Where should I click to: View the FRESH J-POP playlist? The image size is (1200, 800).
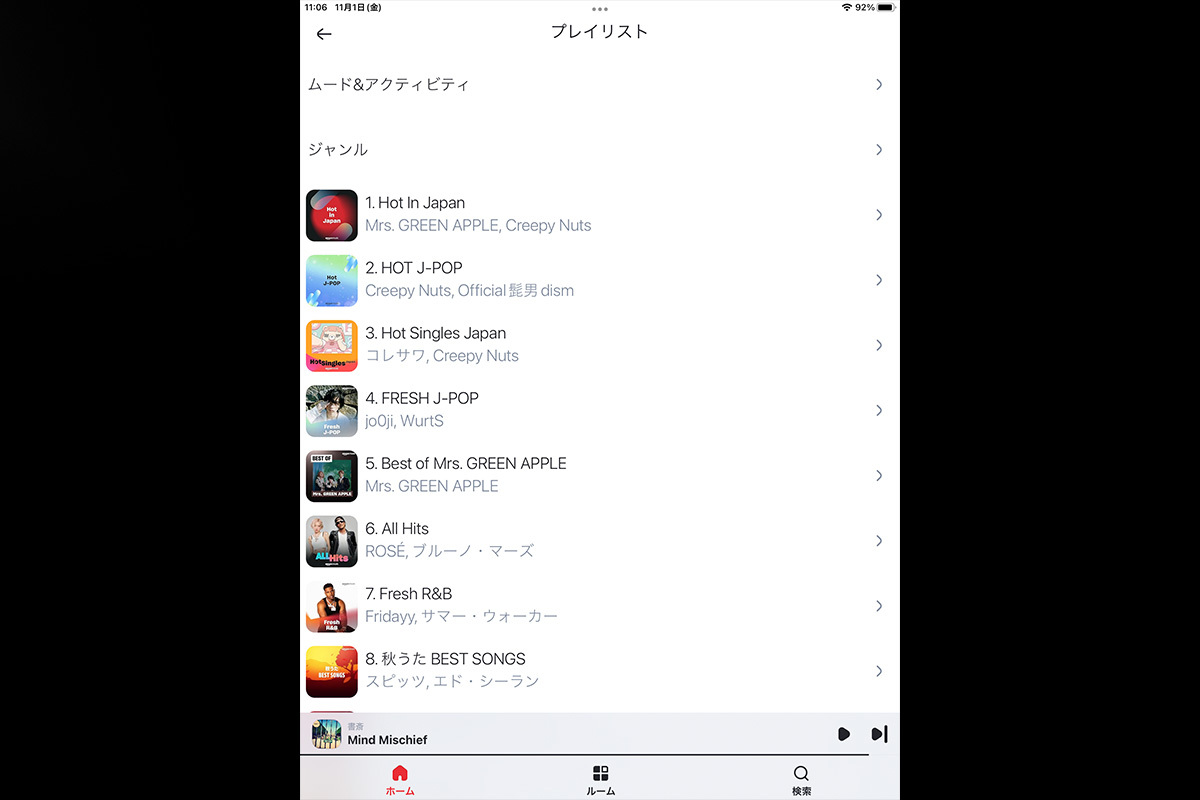pos(598,410)
